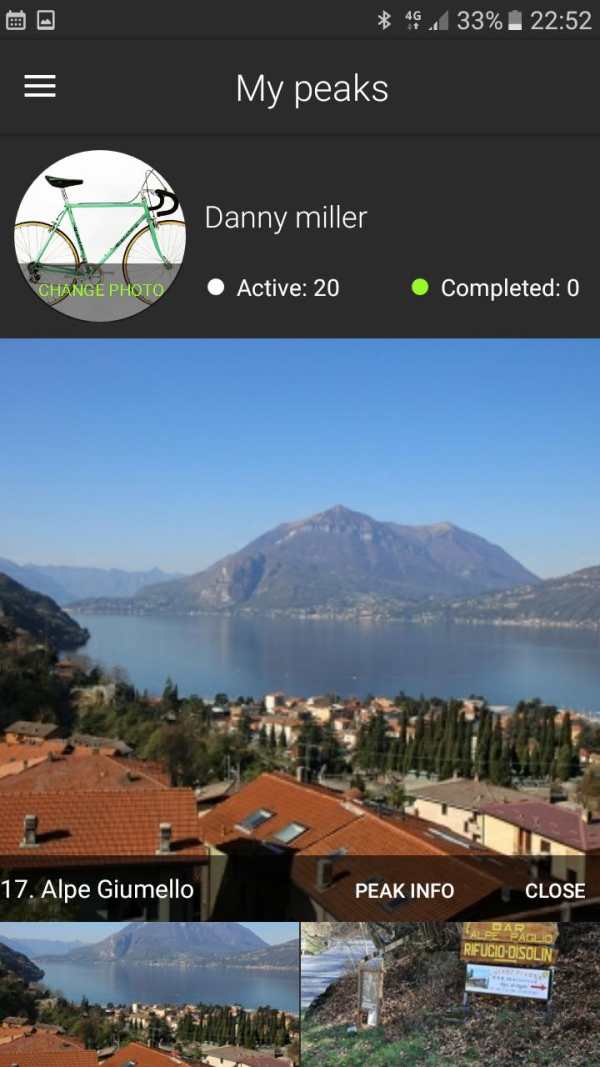Open Peak Info for Alpe Giumello
600x1067 pixels.
pos(404,891)
